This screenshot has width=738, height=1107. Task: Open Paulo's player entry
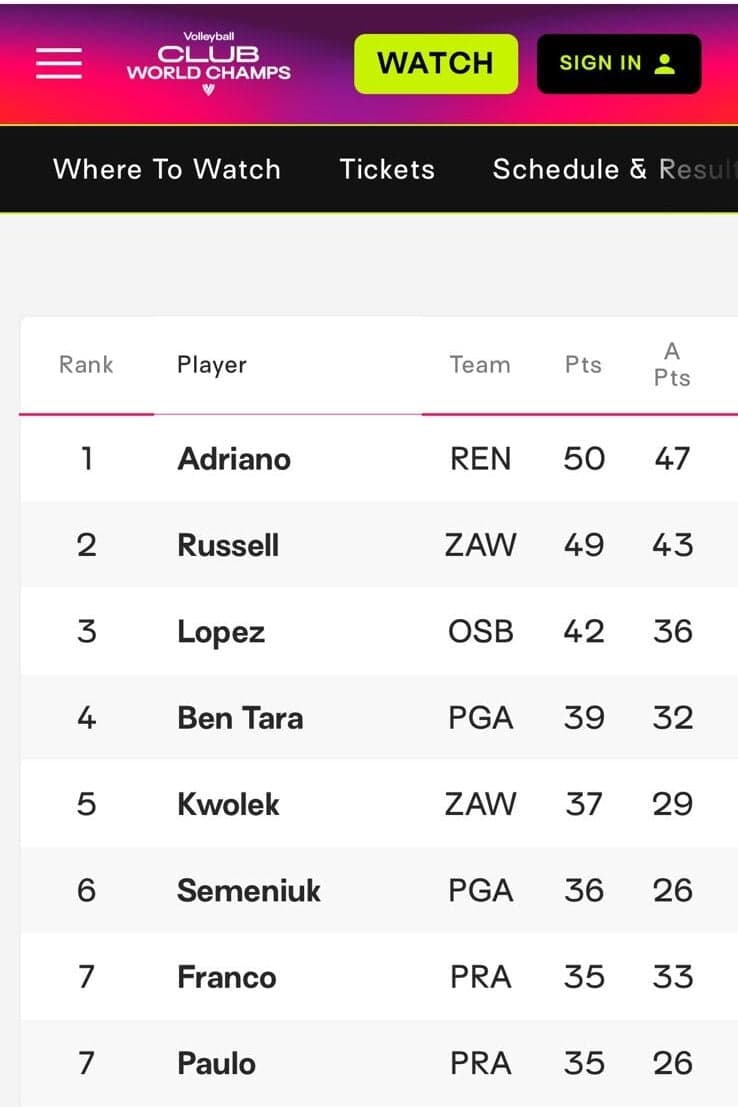(216, 1063)
